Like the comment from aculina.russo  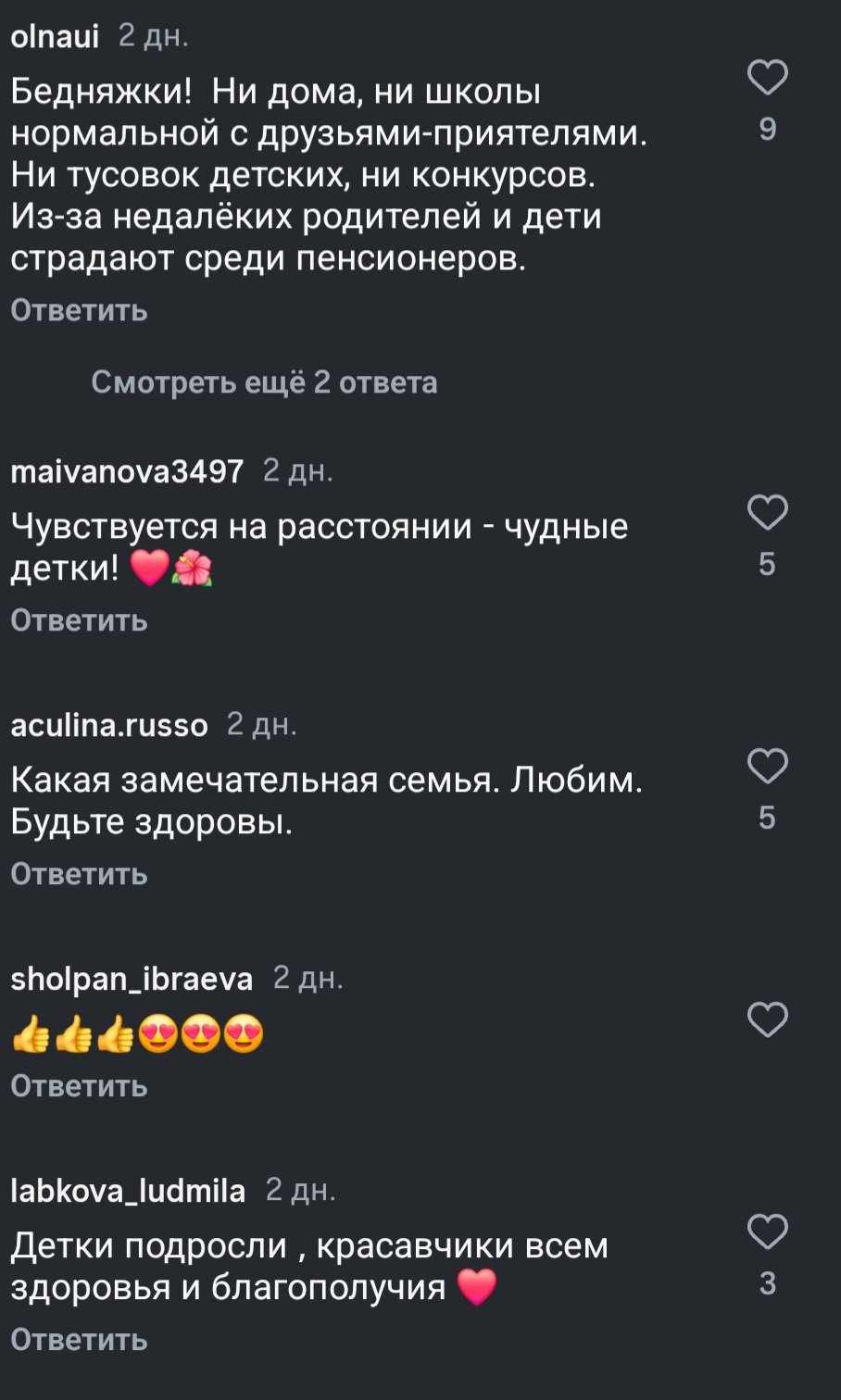point(767,767)
